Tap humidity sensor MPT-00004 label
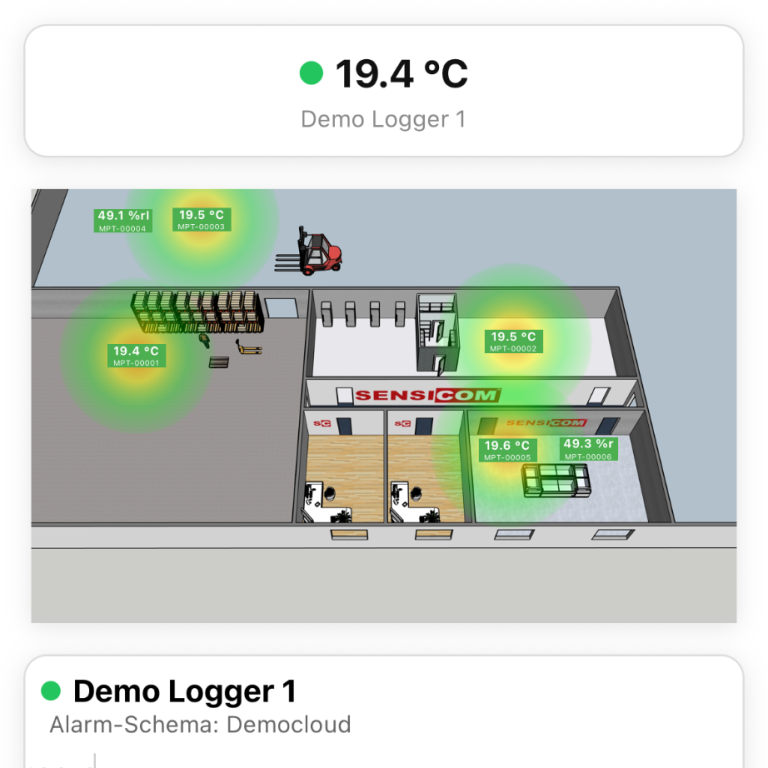This screenshot has height=768, width=768. pos(123,220)
